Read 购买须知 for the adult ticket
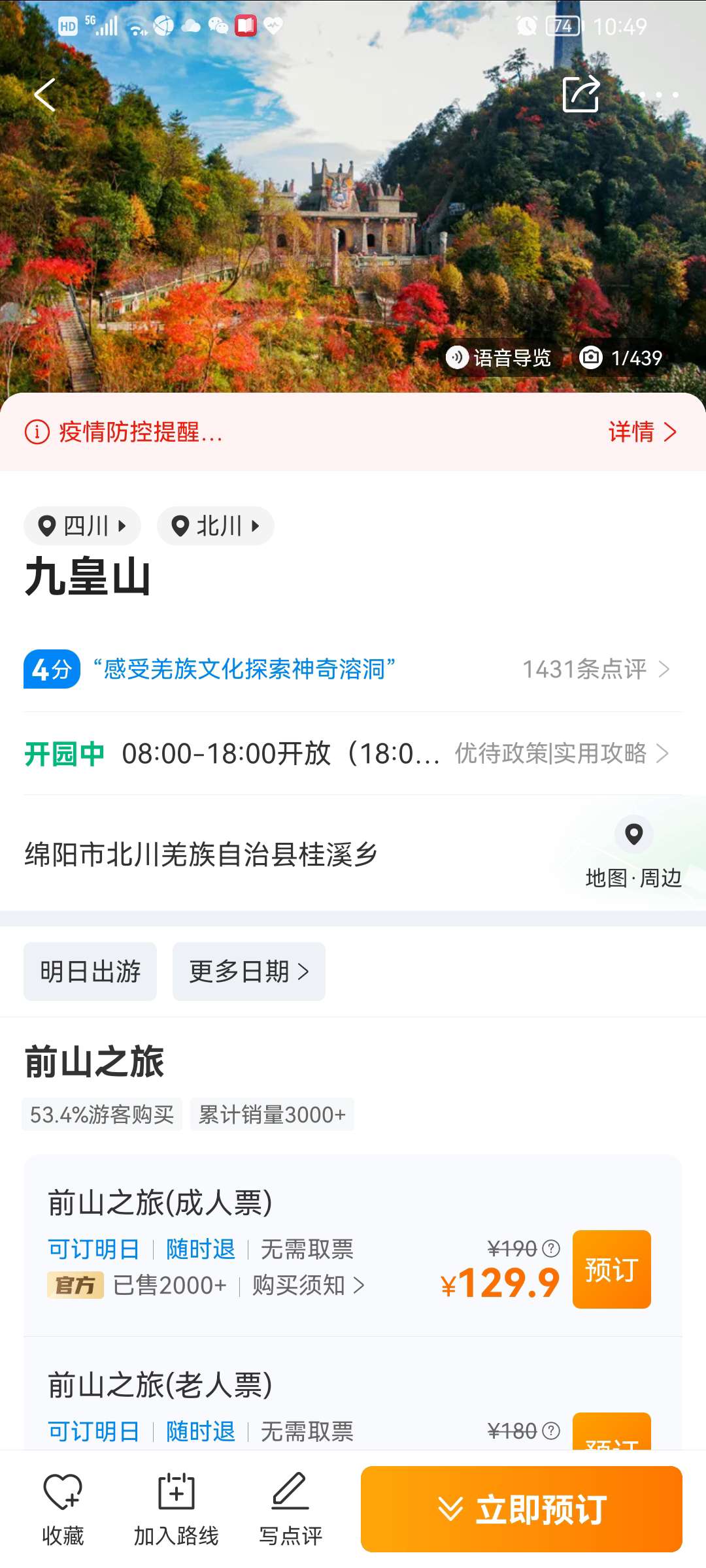The height and width of the screenshot is (1568, 706). [307, 1286]
